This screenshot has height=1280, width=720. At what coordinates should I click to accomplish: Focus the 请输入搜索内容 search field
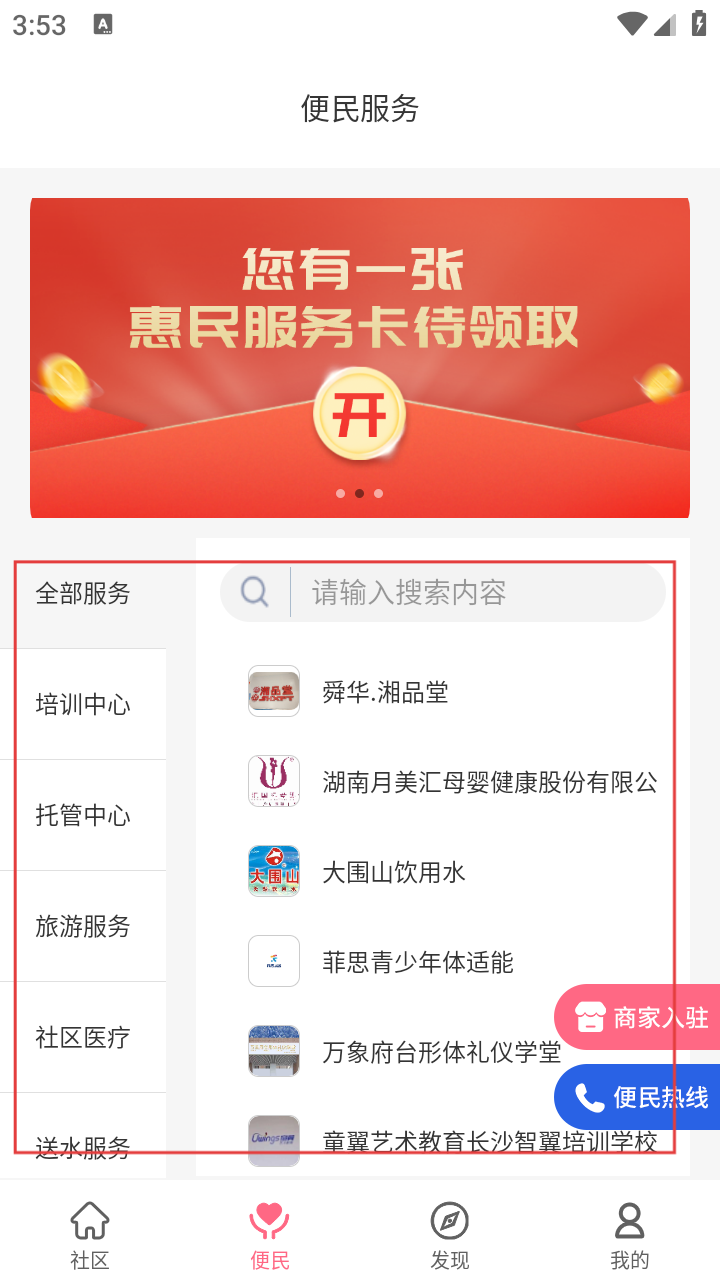[x=470, y=592]
